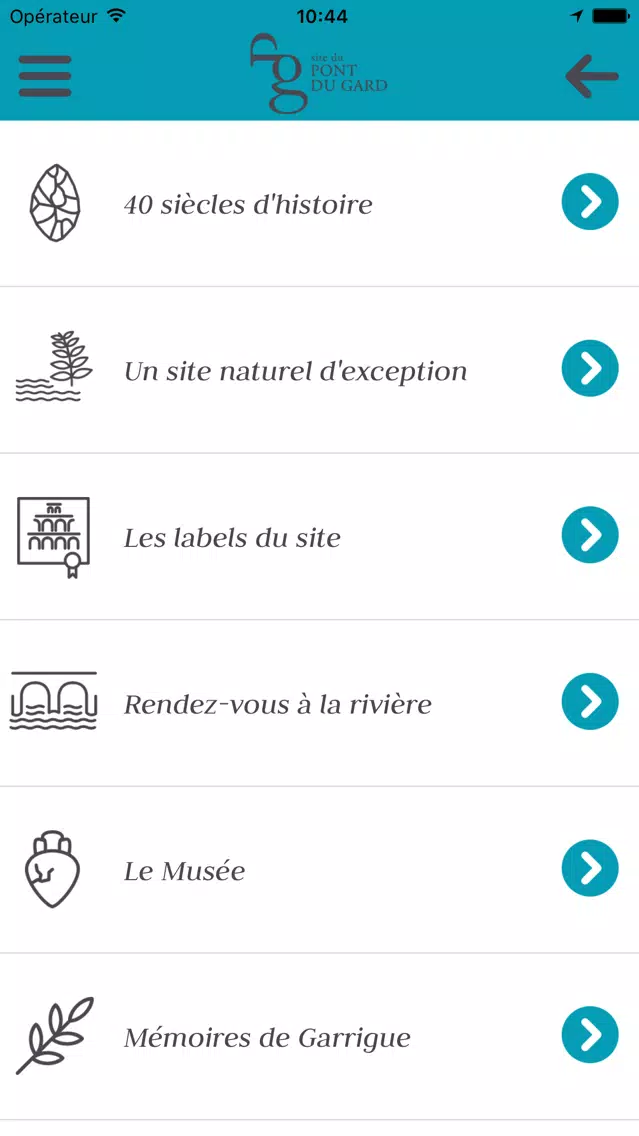Open Mémoires de Garrigue
The height and width of the screenshot is (1136, 639).
tap(320, 1037)
